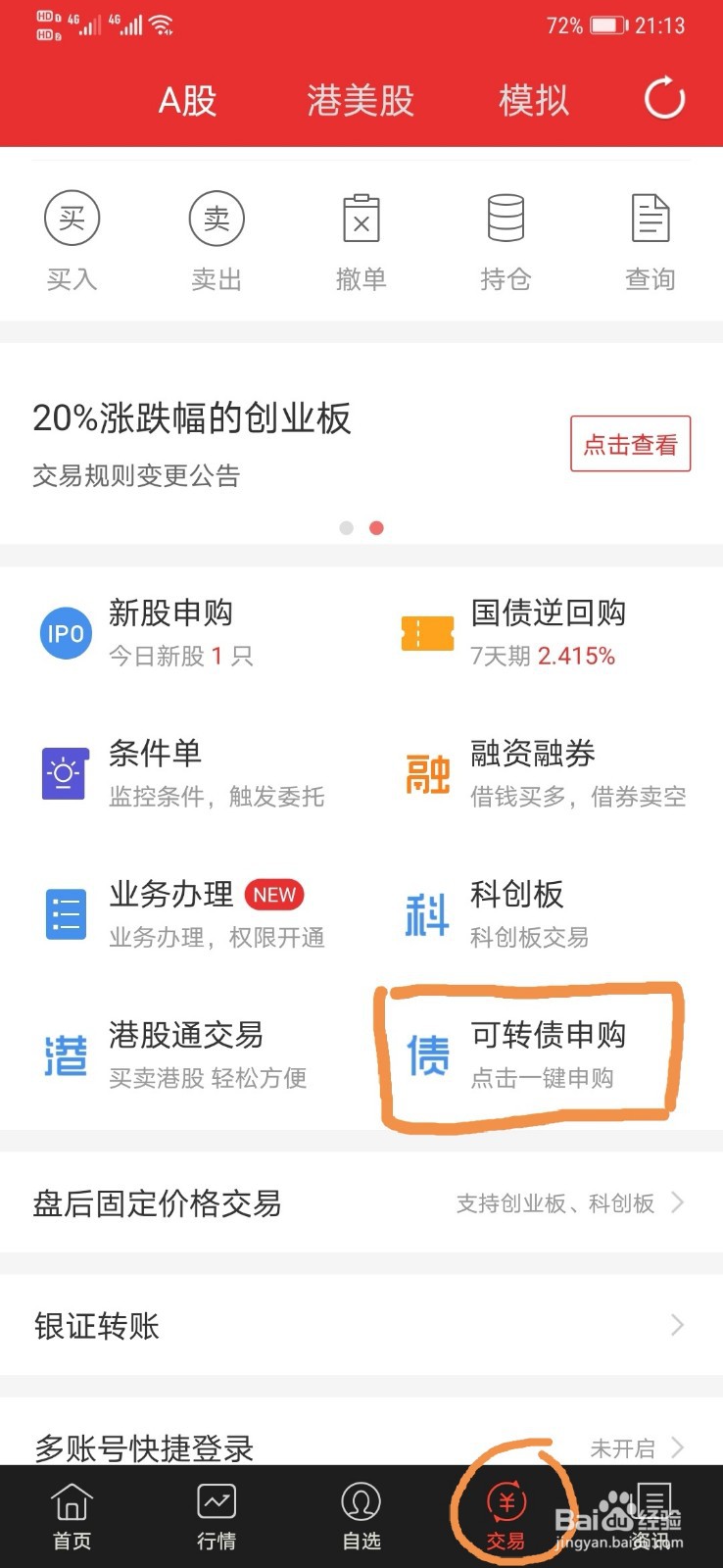The height and width of the screenshot is (1568, 723).
Task: Open 新股申购
Action: [x=147, y=633]
